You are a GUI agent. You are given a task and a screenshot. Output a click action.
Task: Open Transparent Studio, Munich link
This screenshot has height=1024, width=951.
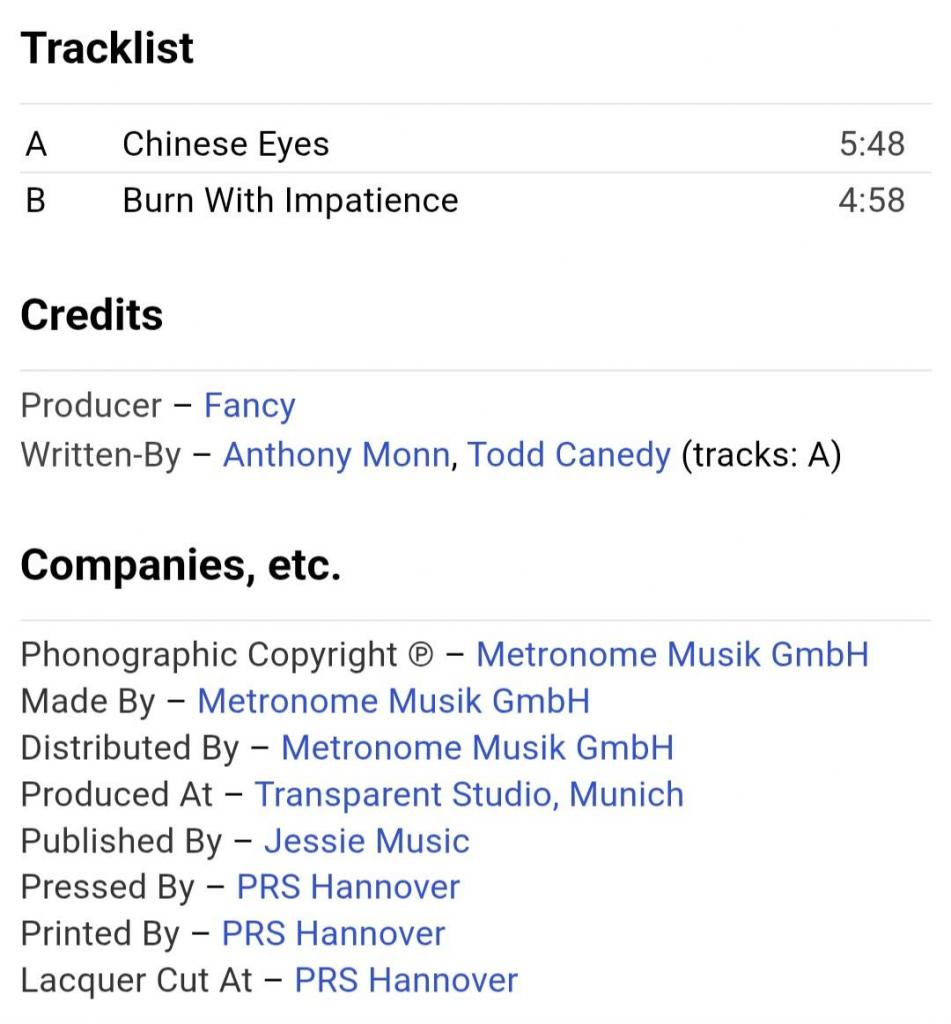469,794
